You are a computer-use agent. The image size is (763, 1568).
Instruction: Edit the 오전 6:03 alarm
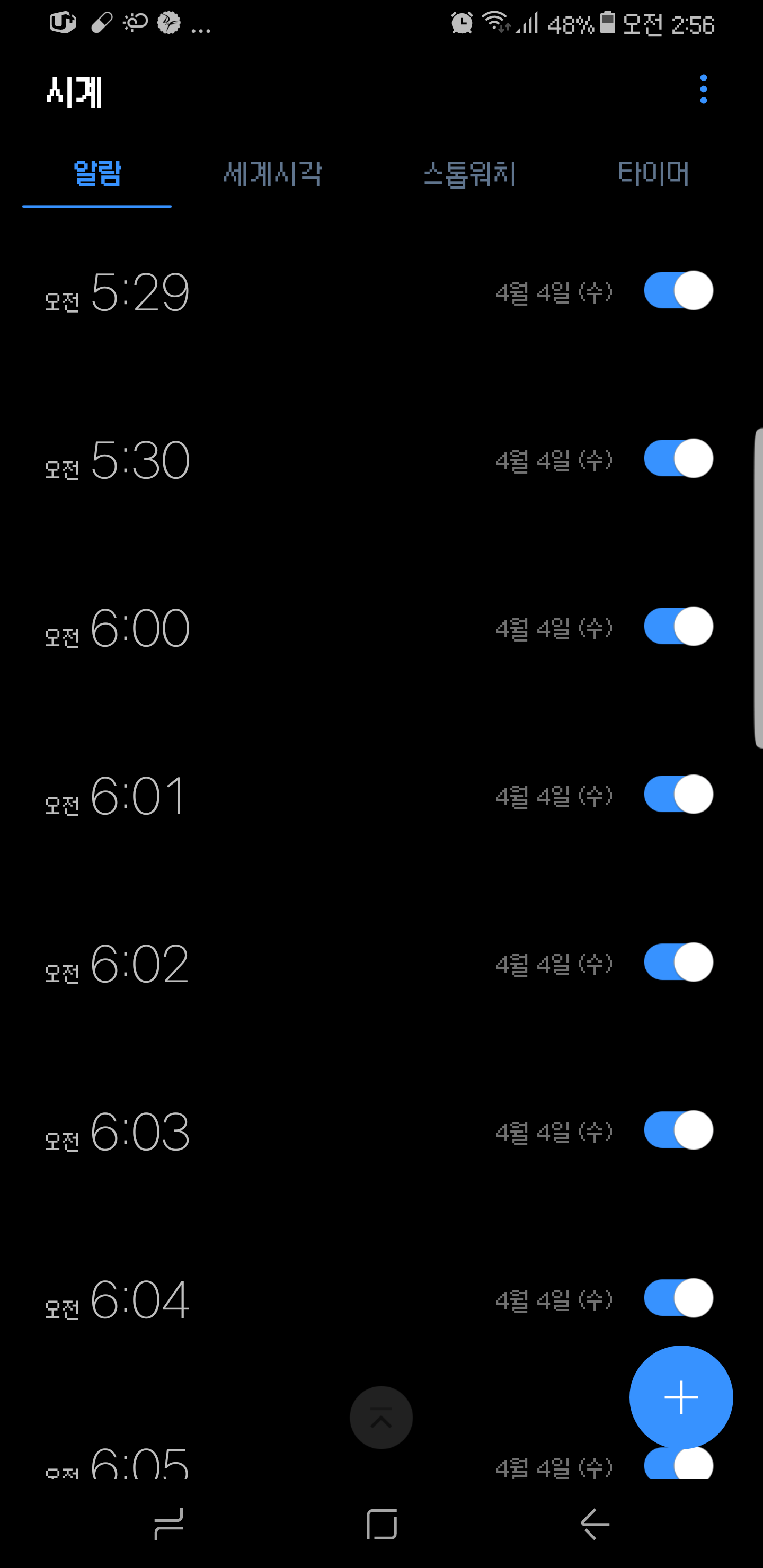point(244,1131)
